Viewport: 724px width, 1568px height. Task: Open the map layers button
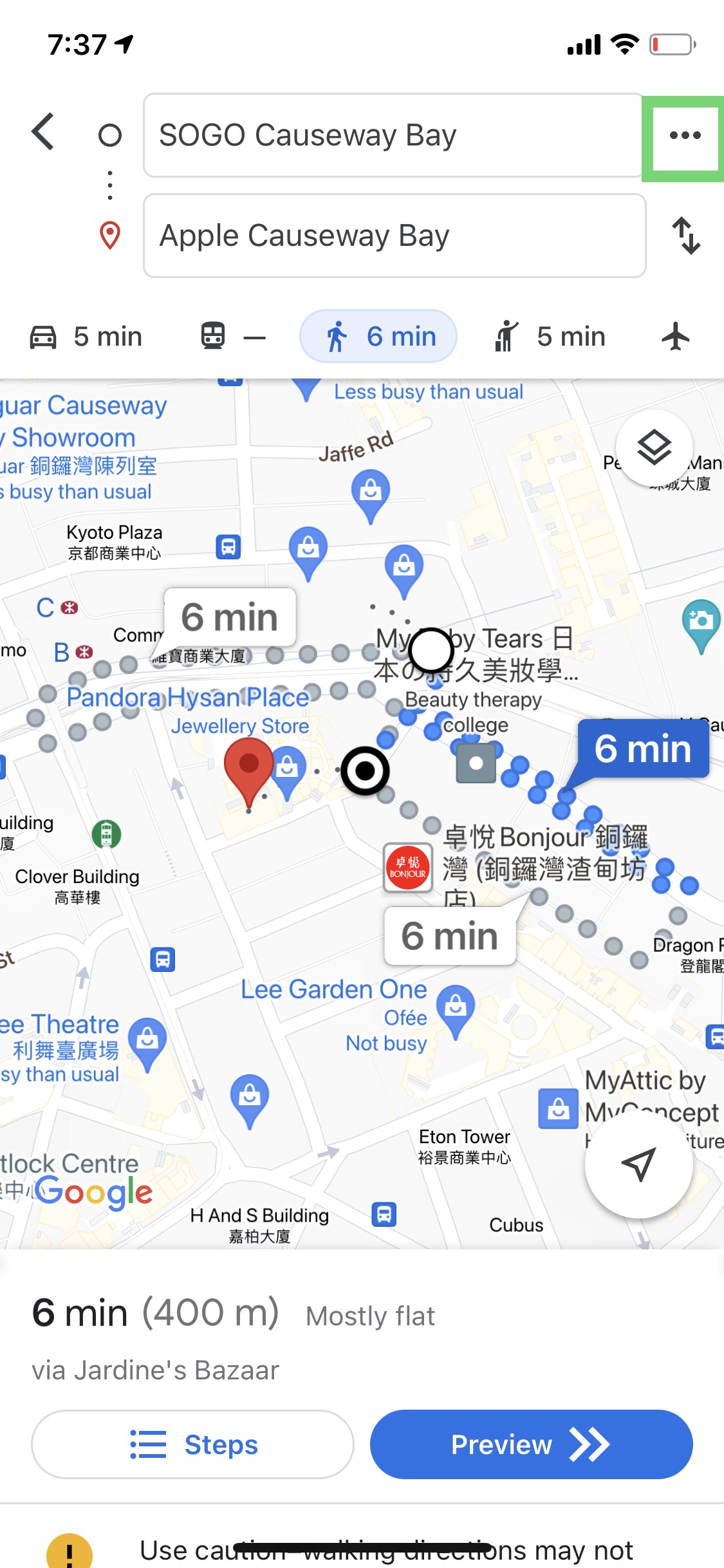[x=654, y=447]
